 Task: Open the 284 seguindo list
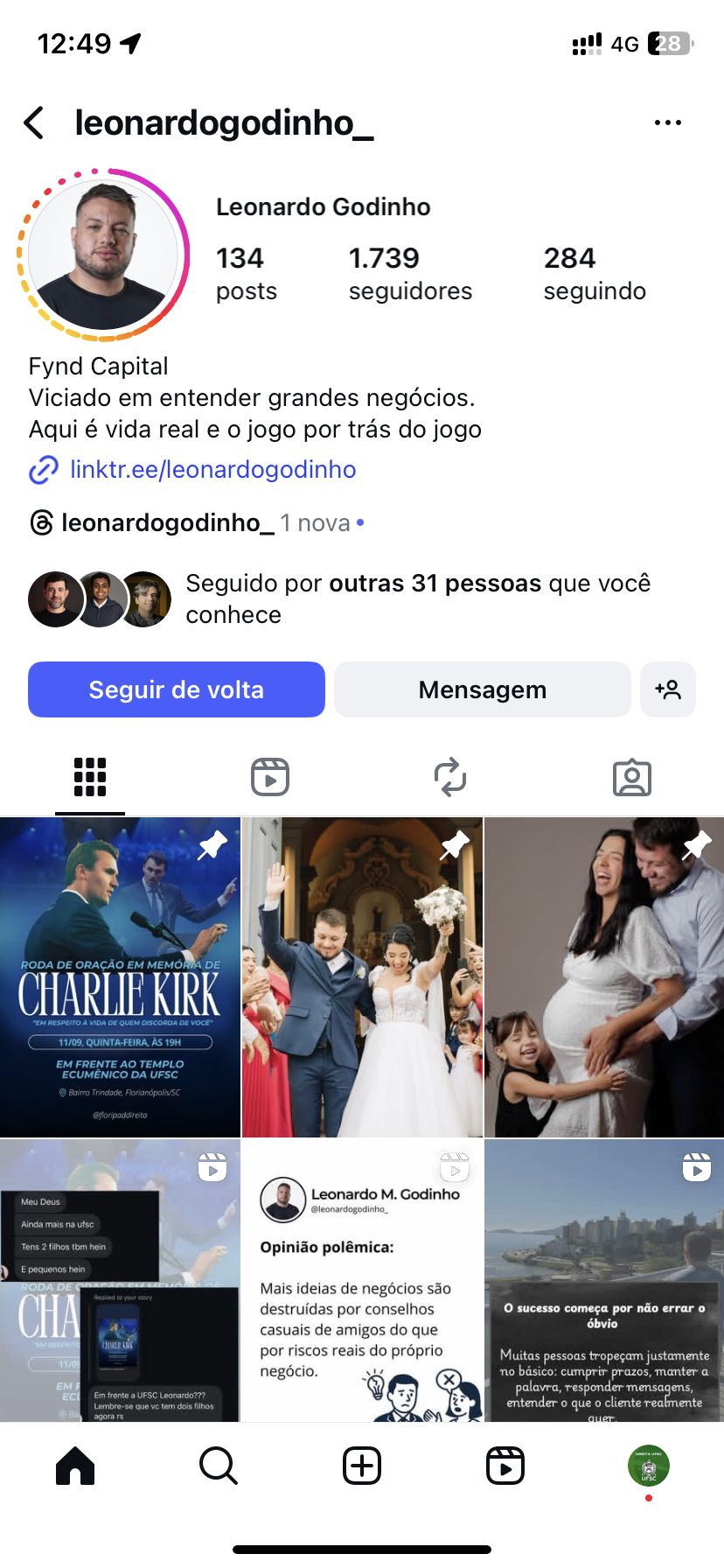(x=594, y=273)
